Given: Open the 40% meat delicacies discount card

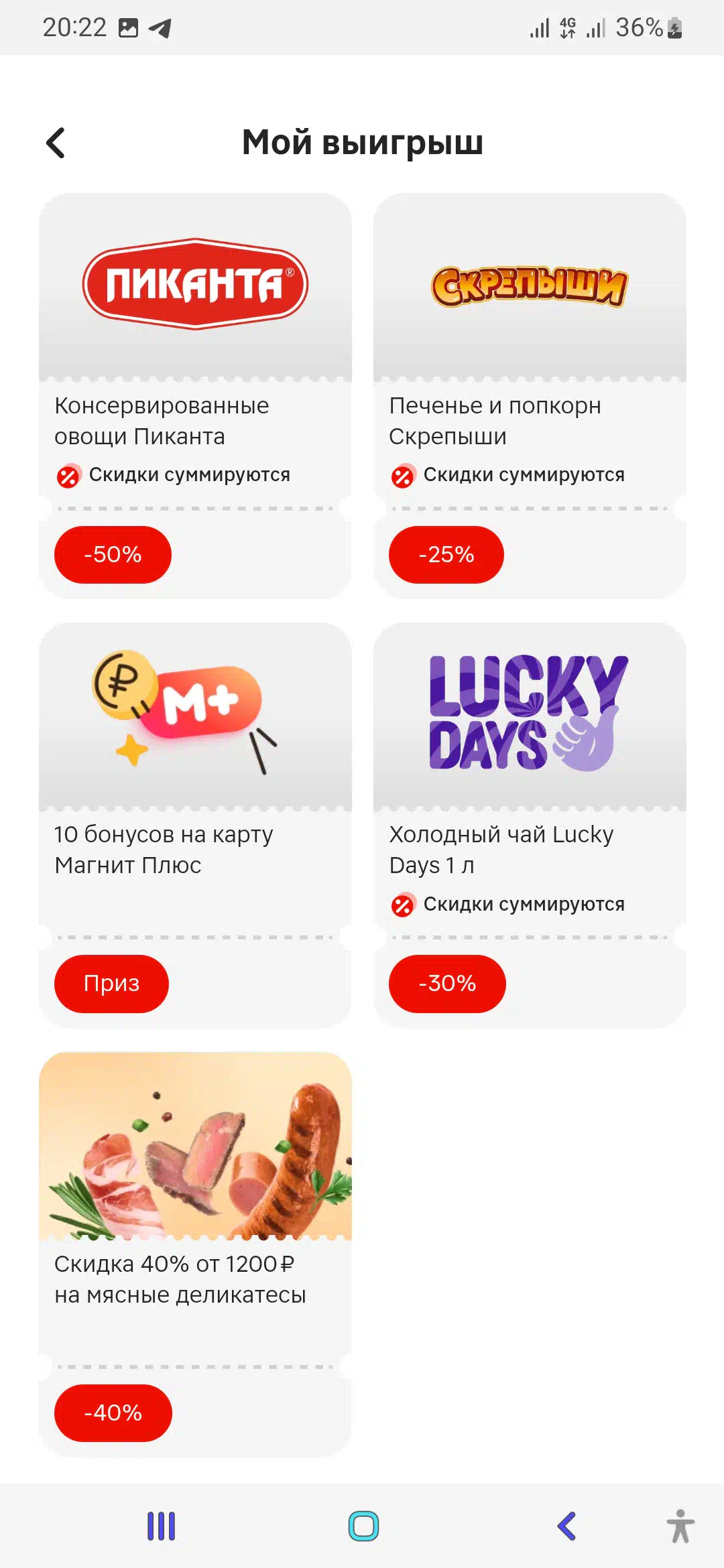Looking at the screenshot, I should [x=195, y=1254].
